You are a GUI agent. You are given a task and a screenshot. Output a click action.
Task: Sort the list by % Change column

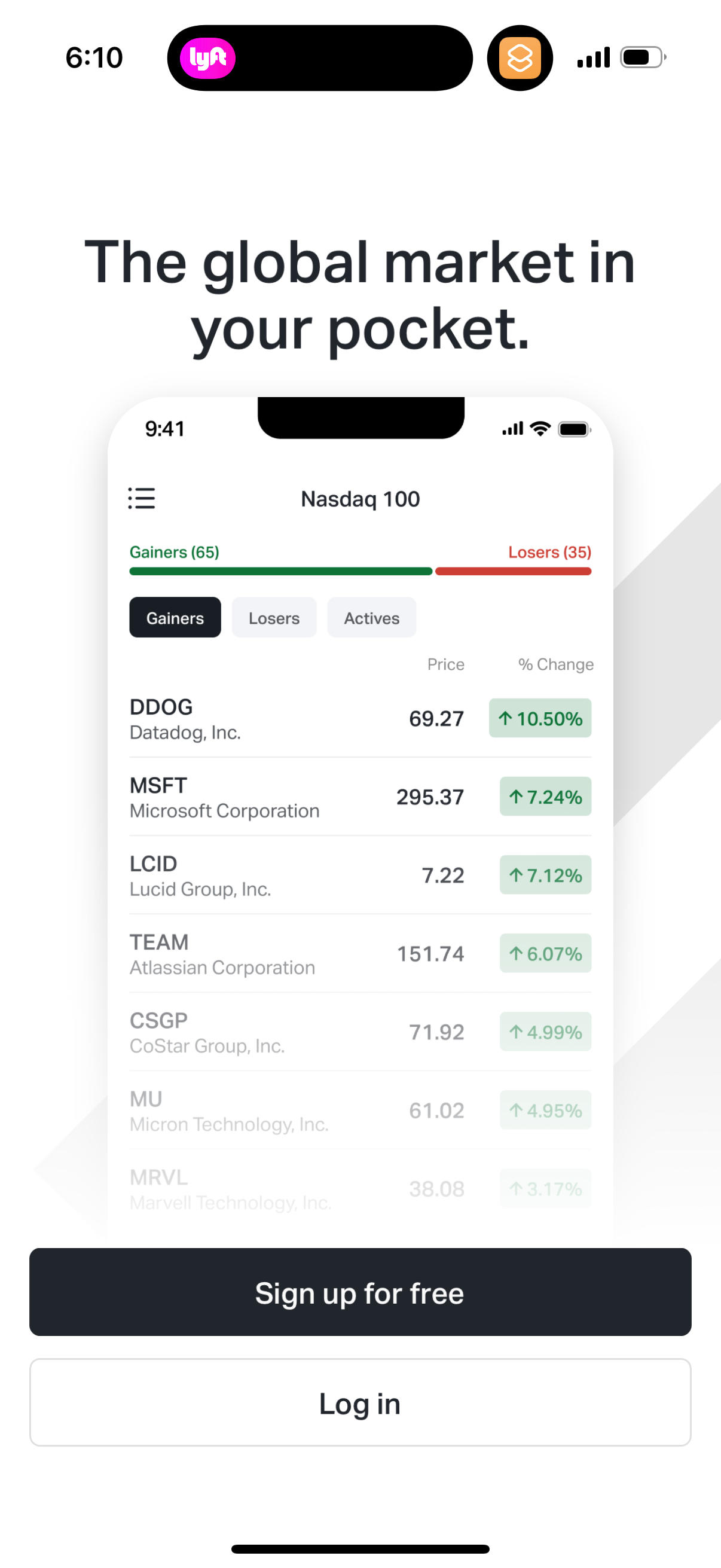555,664
